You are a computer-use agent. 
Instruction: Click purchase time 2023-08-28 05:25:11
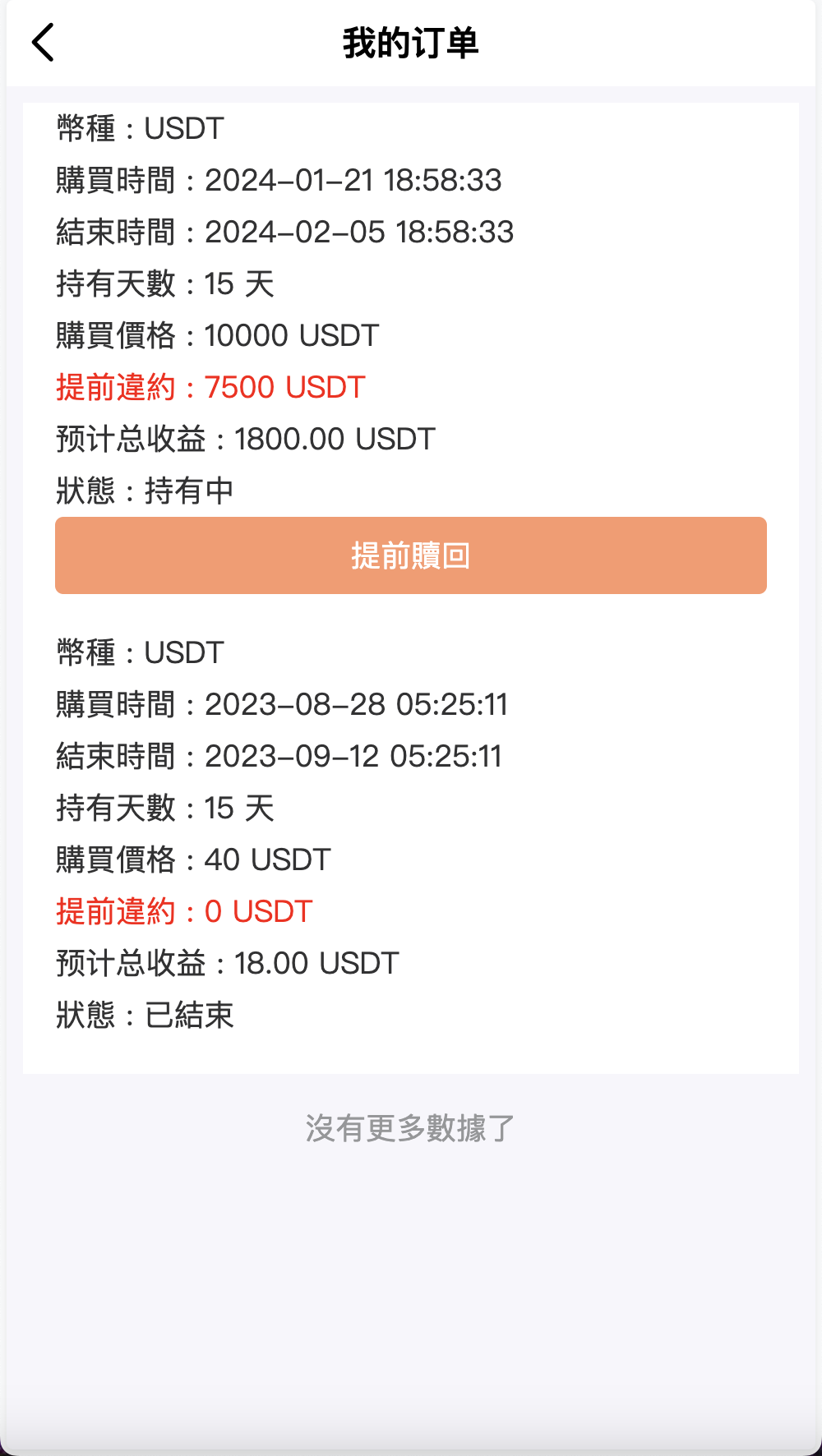pos(282,704)
